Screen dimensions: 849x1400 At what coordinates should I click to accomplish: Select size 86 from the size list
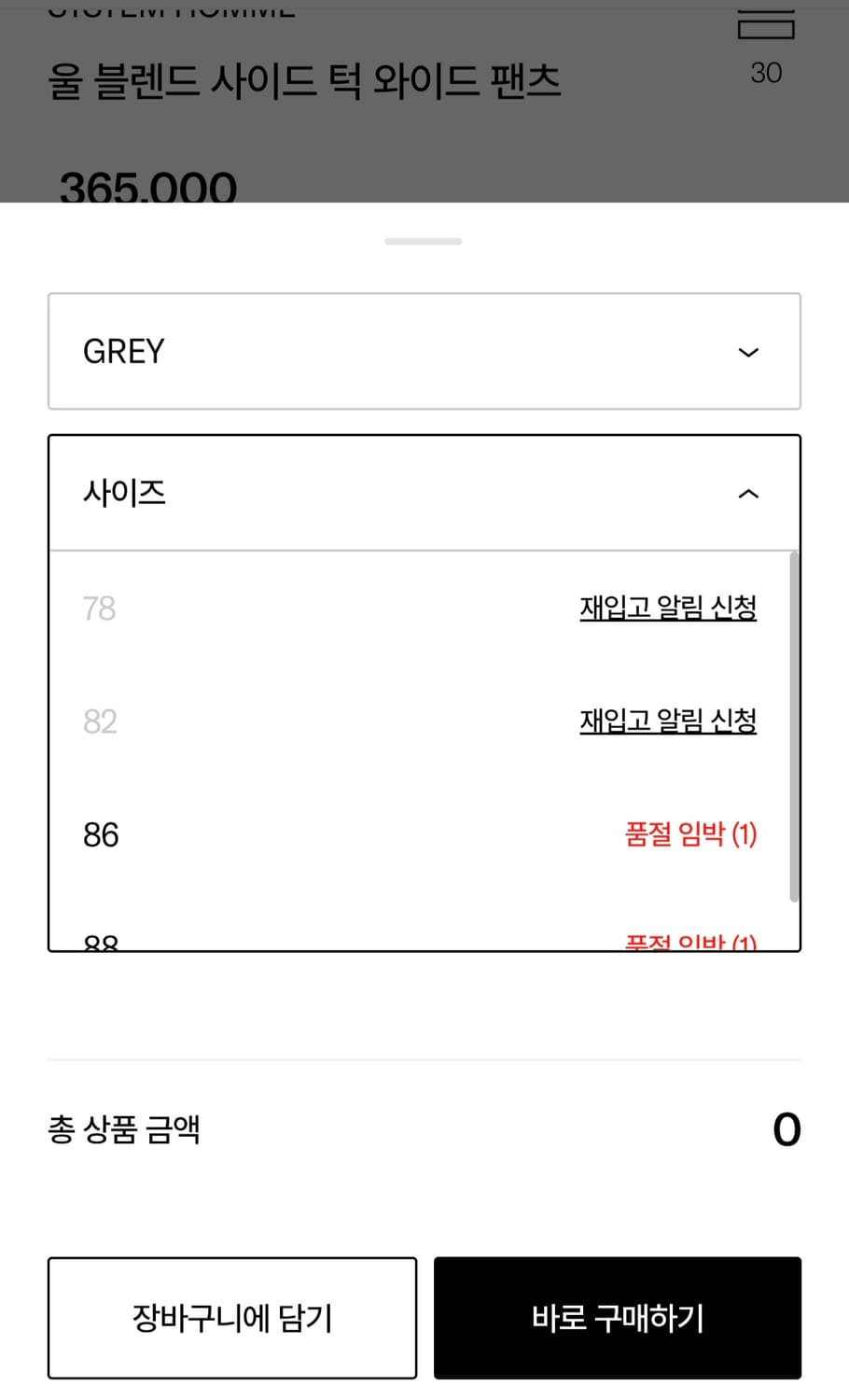[x=99, y=834]
